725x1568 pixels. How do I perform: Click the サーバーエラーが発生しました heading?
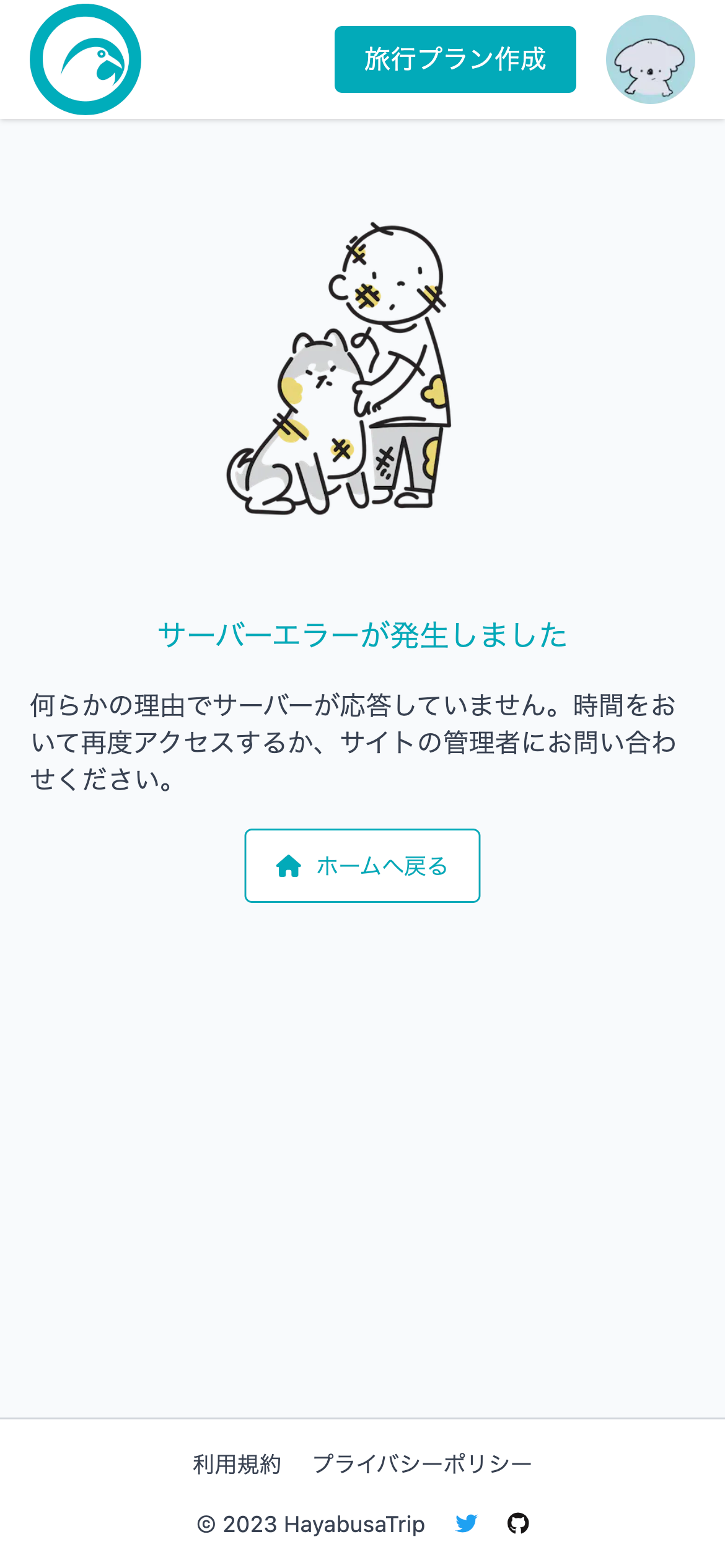coord(362,634)
